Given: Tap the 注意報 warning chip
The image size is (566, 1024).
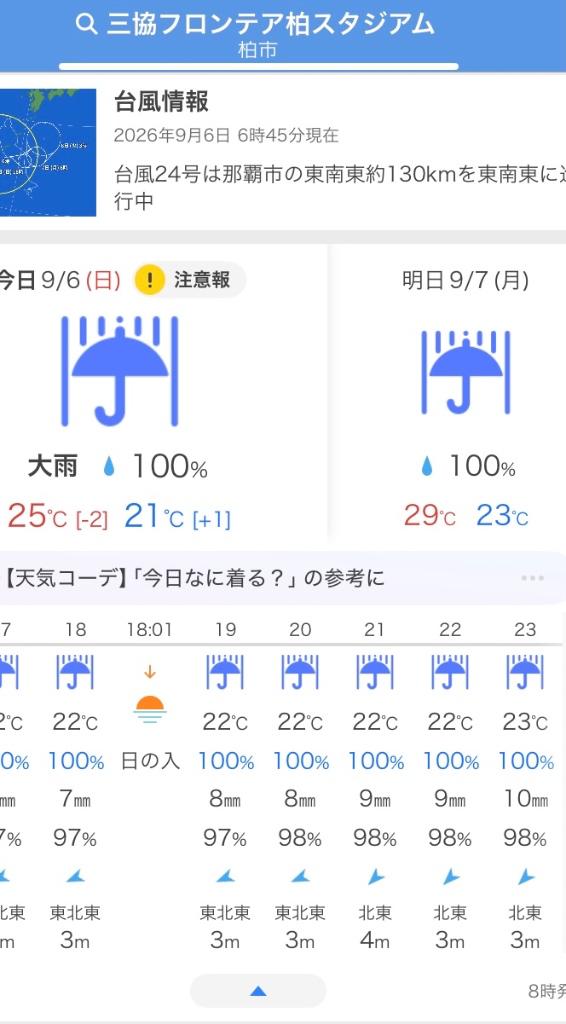Looking at the screenshot, I should click(190, 280).
